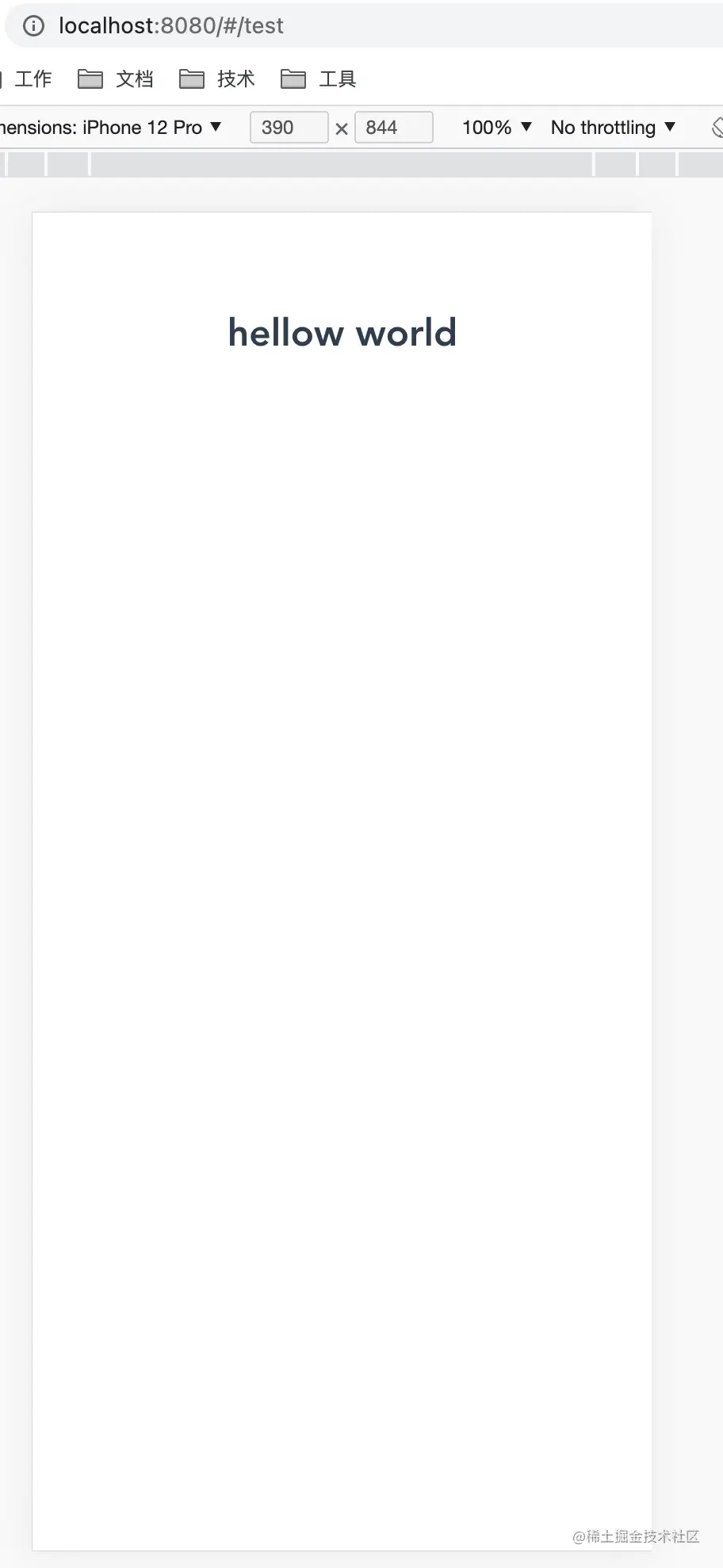Open the 文档 bookmarks folder
The width and height of the screenshot is (723, 1568).
pyautogui.click(x=116, y=79)
